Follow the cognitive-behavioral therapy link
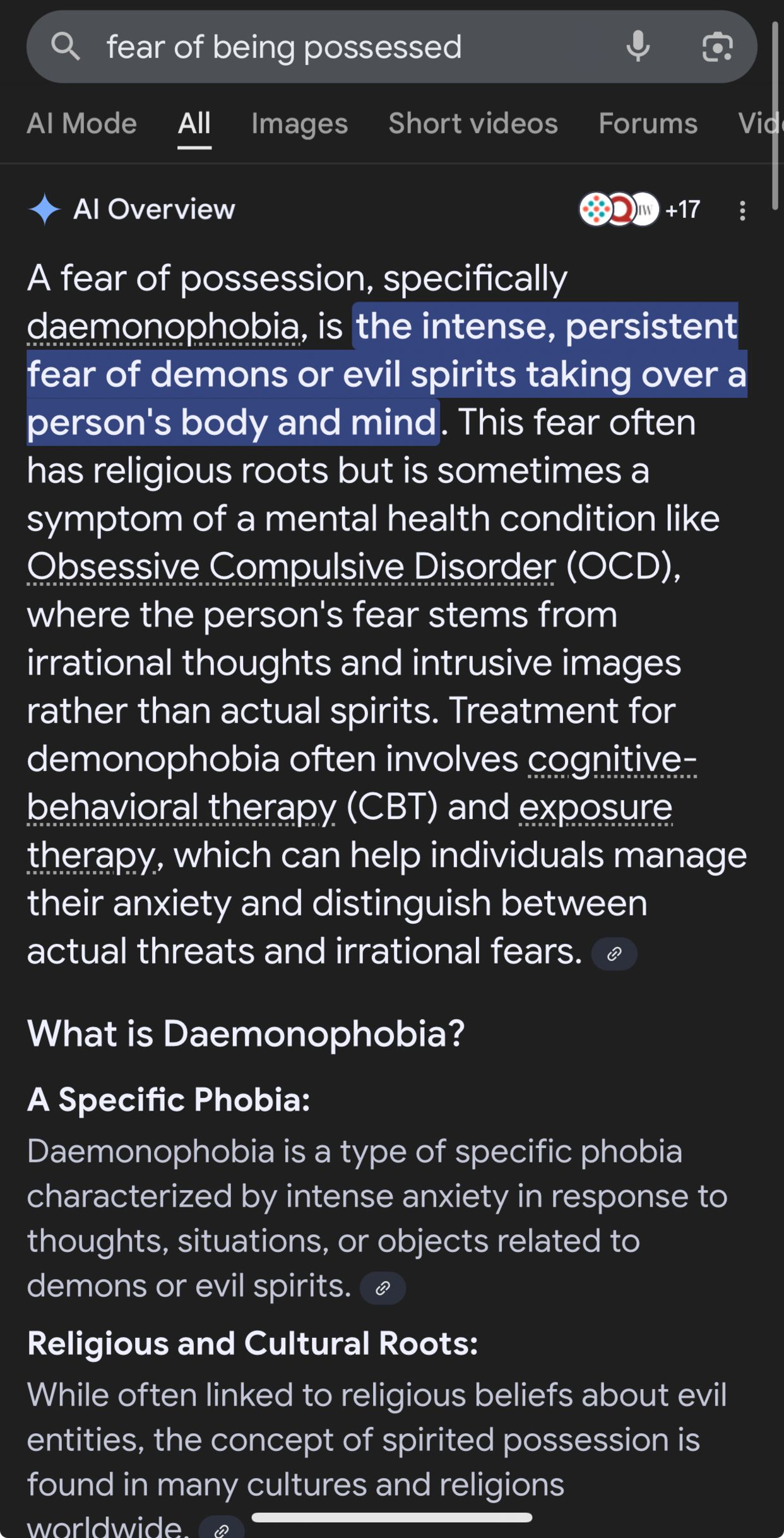Screen dimensions: 784x1538 click(181, 807)
